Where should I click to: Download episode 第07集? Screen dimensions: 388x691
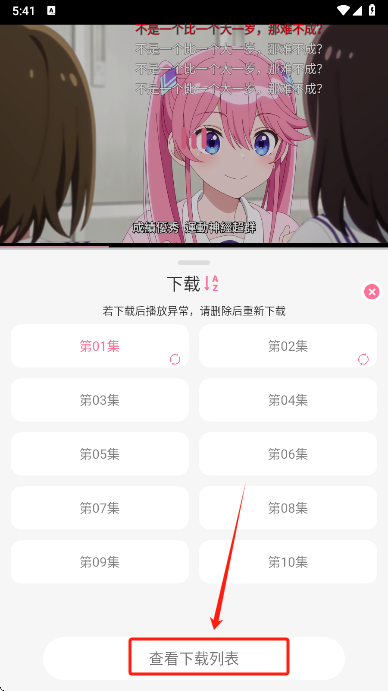click(100, 508)
